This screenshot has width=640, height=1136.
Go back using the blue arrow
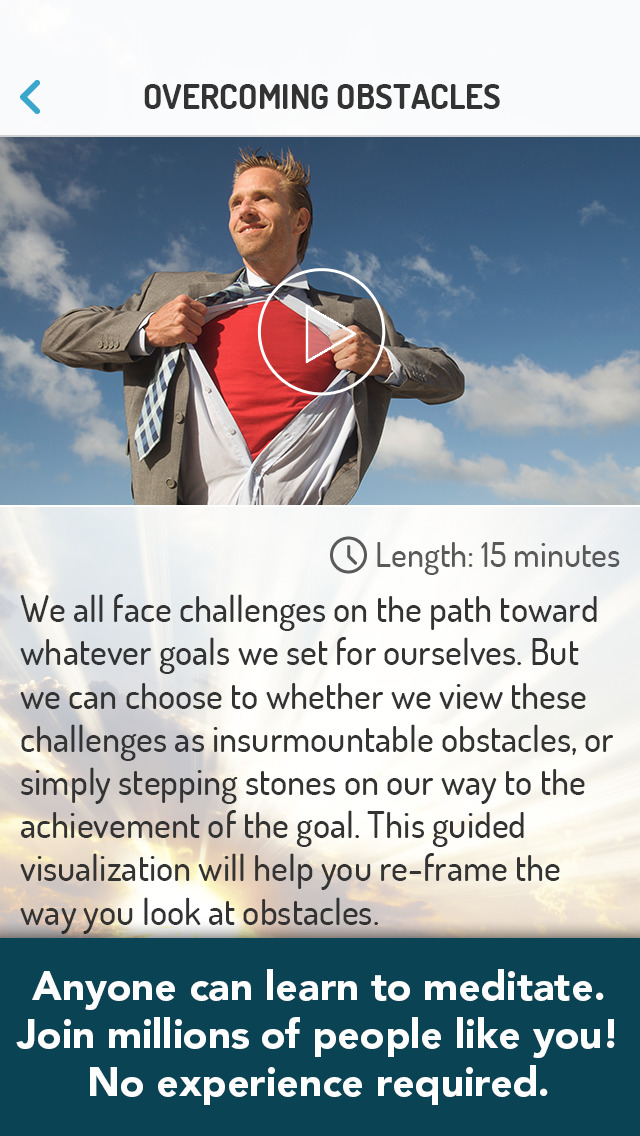coord(30,97)
